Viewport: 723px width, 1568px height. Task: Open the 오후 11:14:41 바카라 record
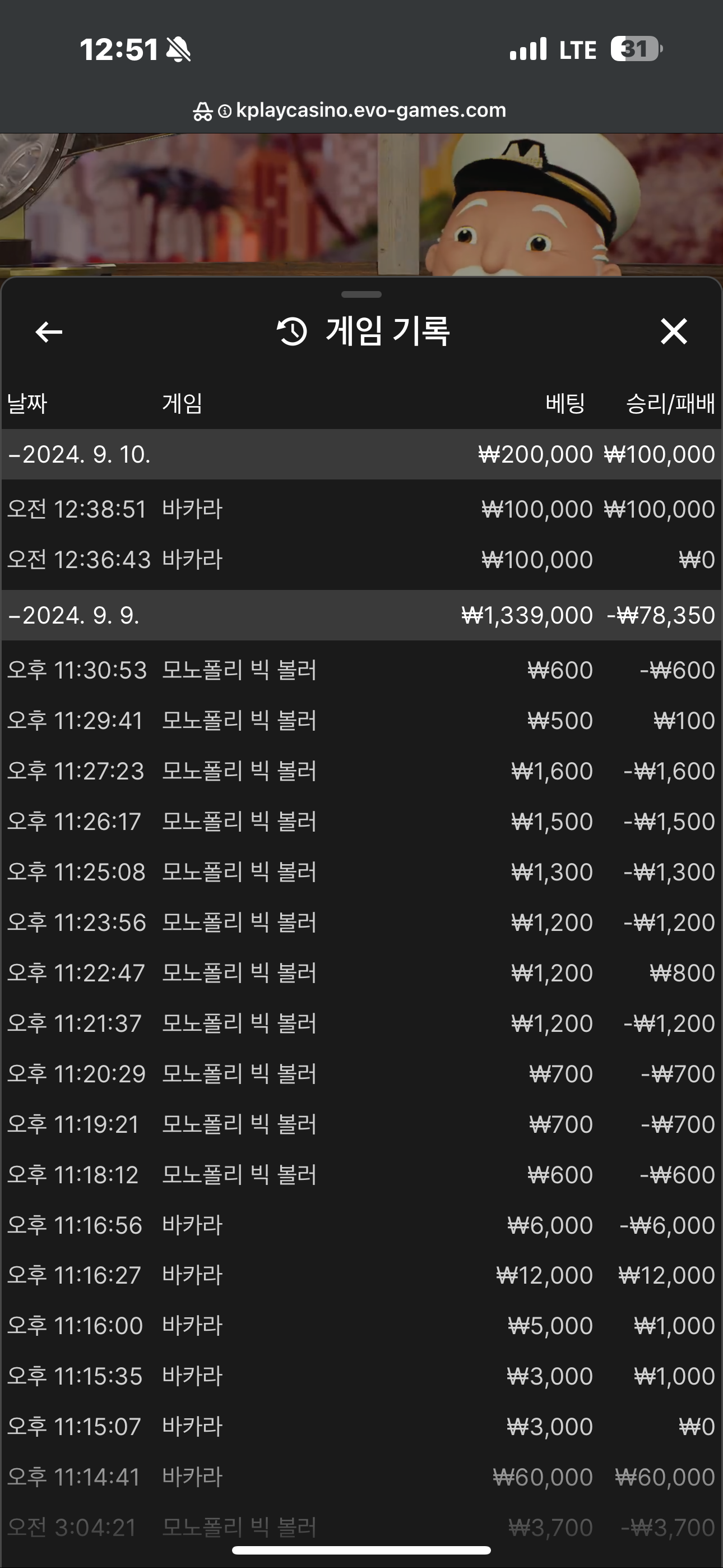[361, 1477]
